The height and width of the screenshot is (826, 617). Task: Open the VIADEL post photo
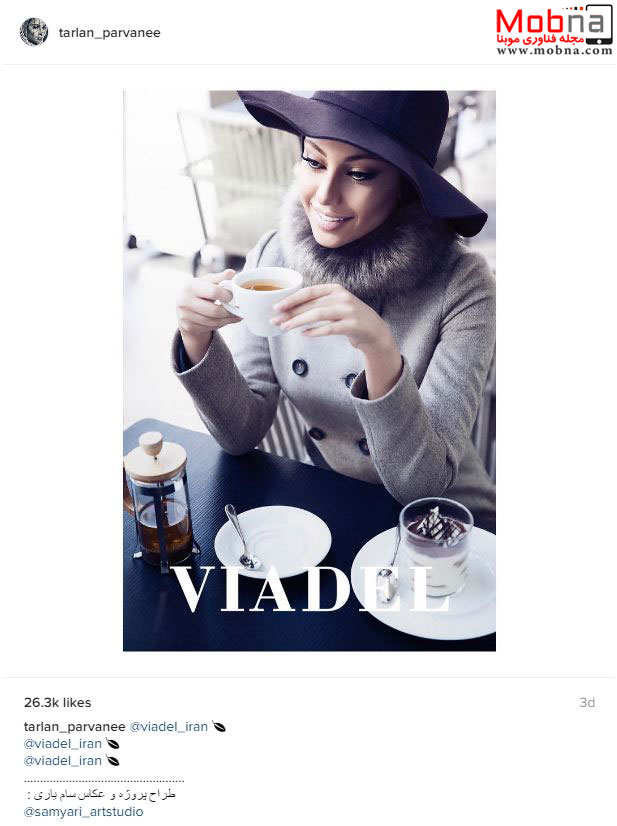309,370
